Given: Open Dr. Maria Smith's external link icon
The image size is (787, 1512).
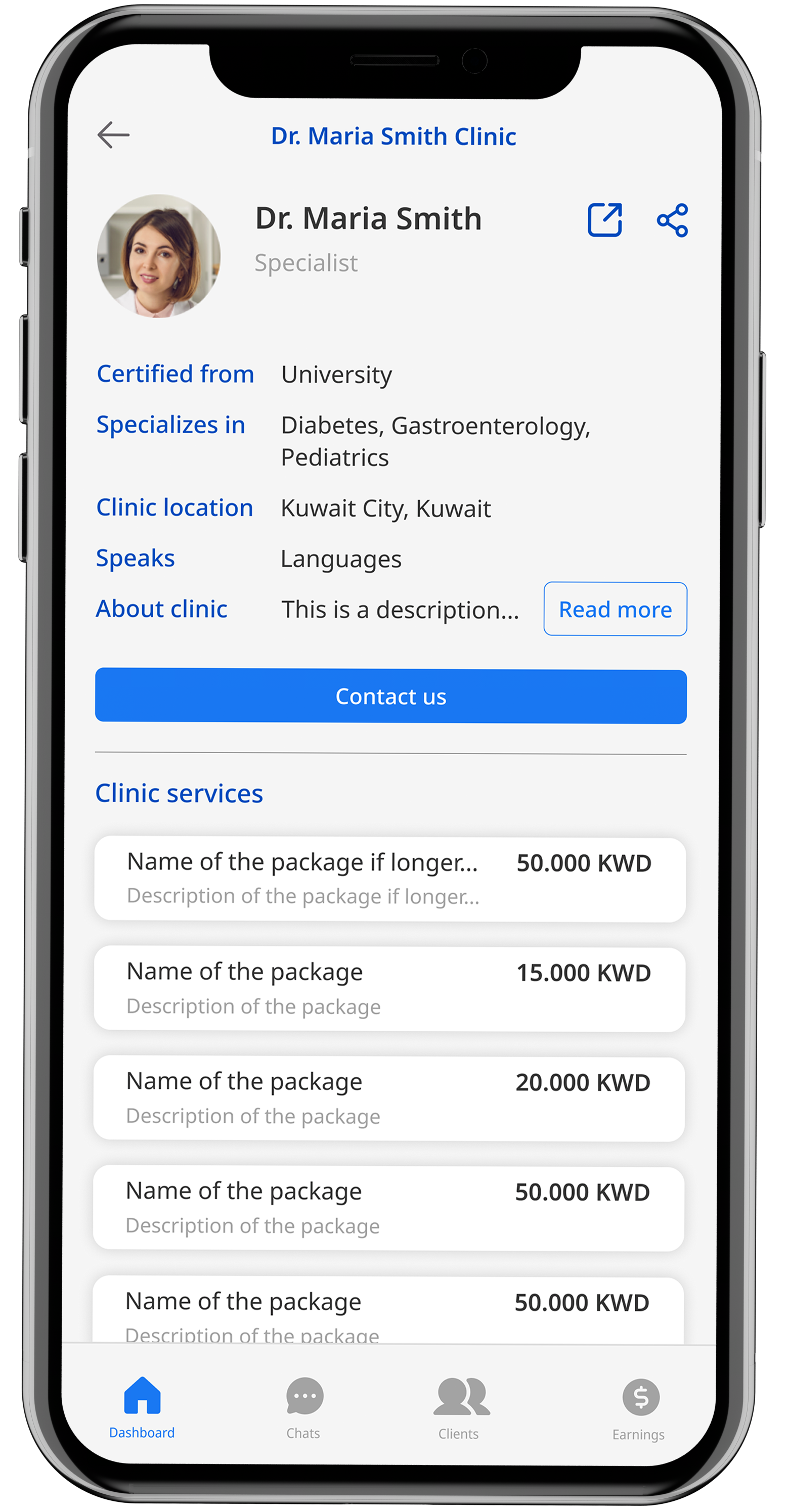Looking at the screenshot, I should click(604, 220).
